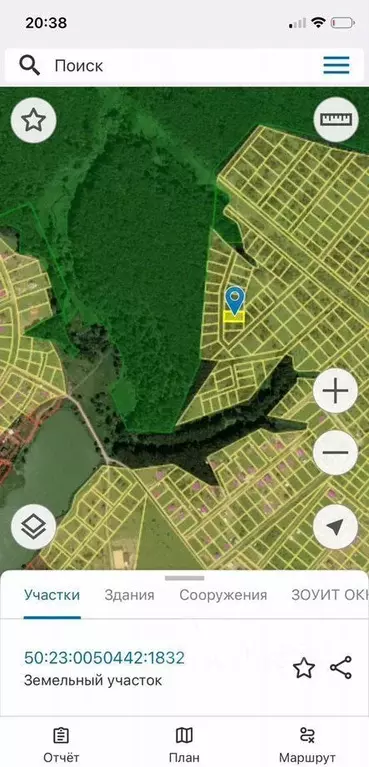369x767 pixels.
Task: Open parcel 50:23:0050442:1832 details
Action: coord(104,658)
